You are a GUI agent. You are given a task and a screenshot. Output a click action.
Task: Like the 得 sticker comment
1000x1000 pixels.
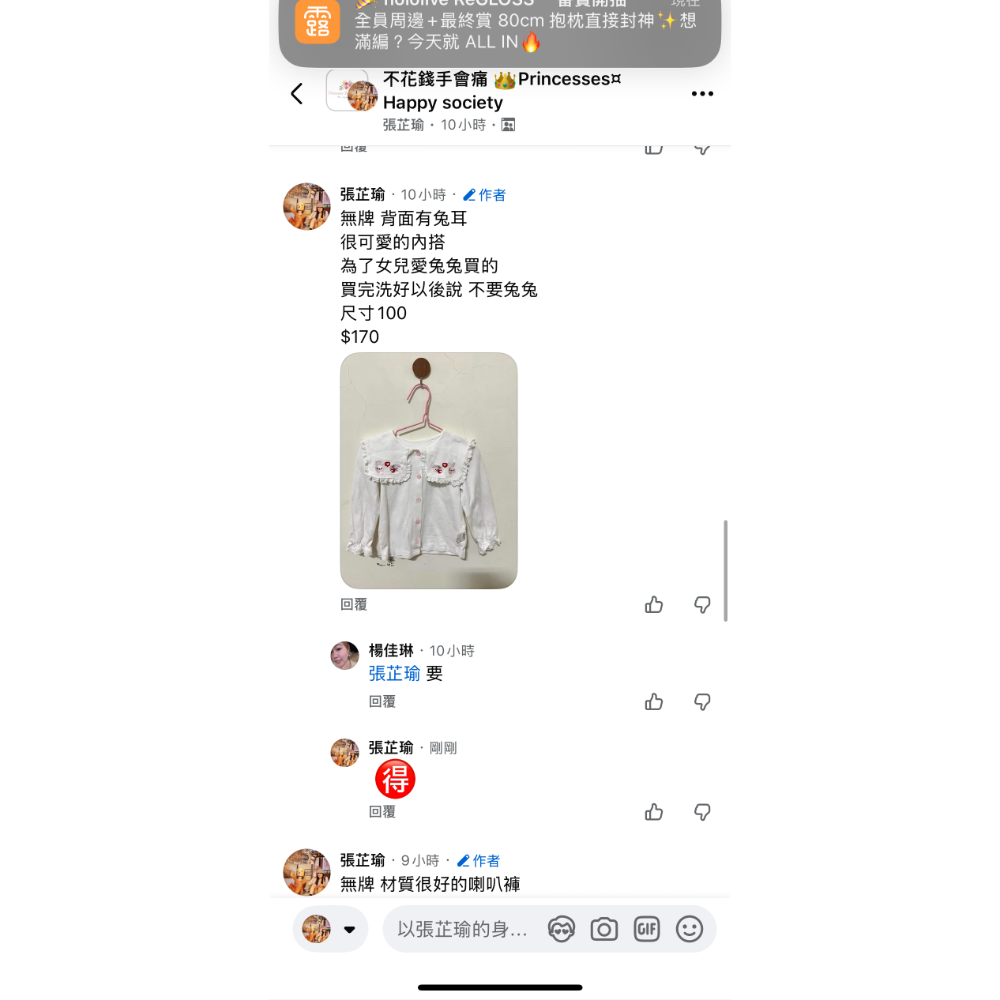(654, 812)
